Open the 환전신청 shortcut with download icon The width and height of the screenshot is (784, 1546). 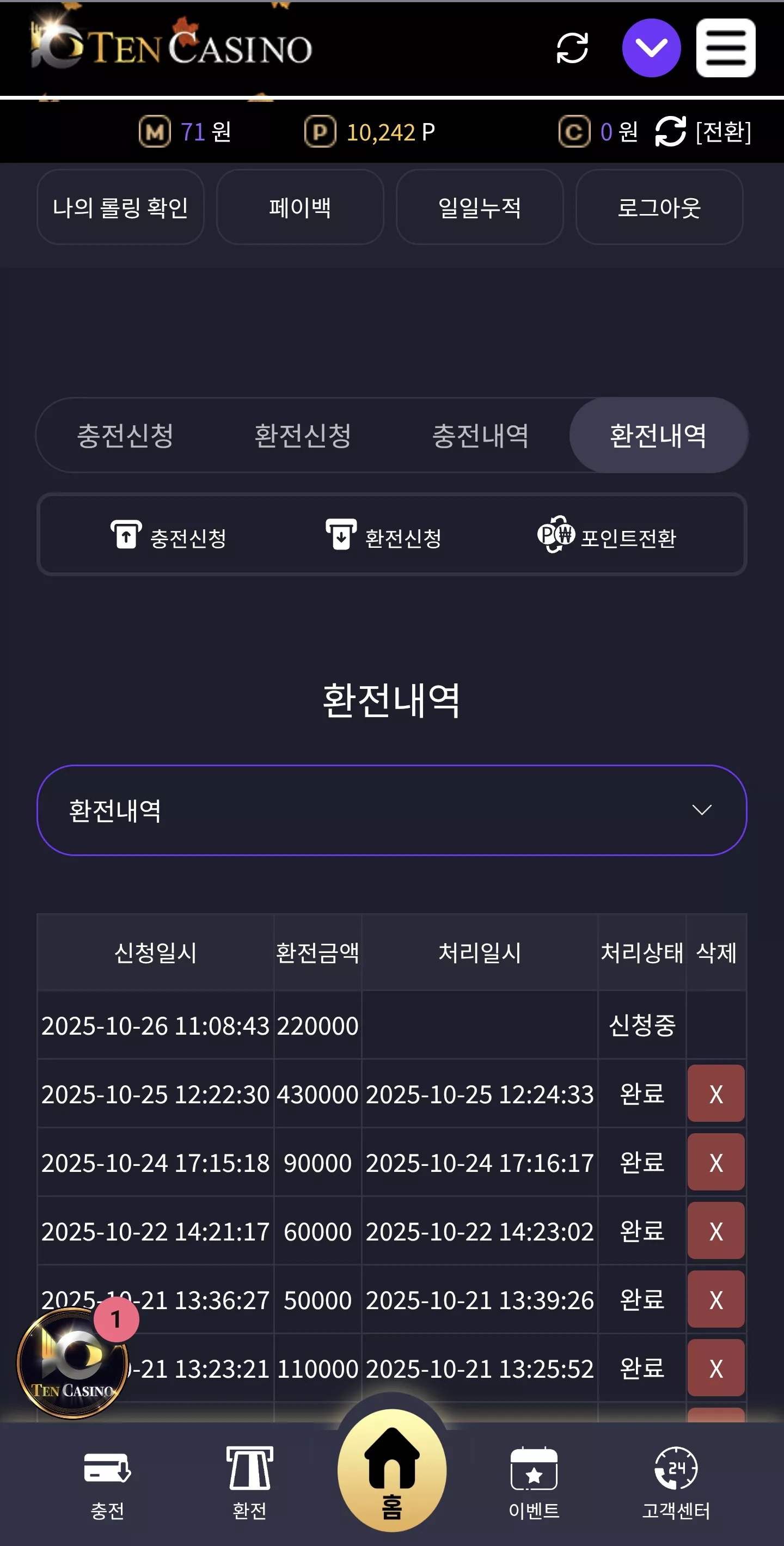(x=383, y=535)
